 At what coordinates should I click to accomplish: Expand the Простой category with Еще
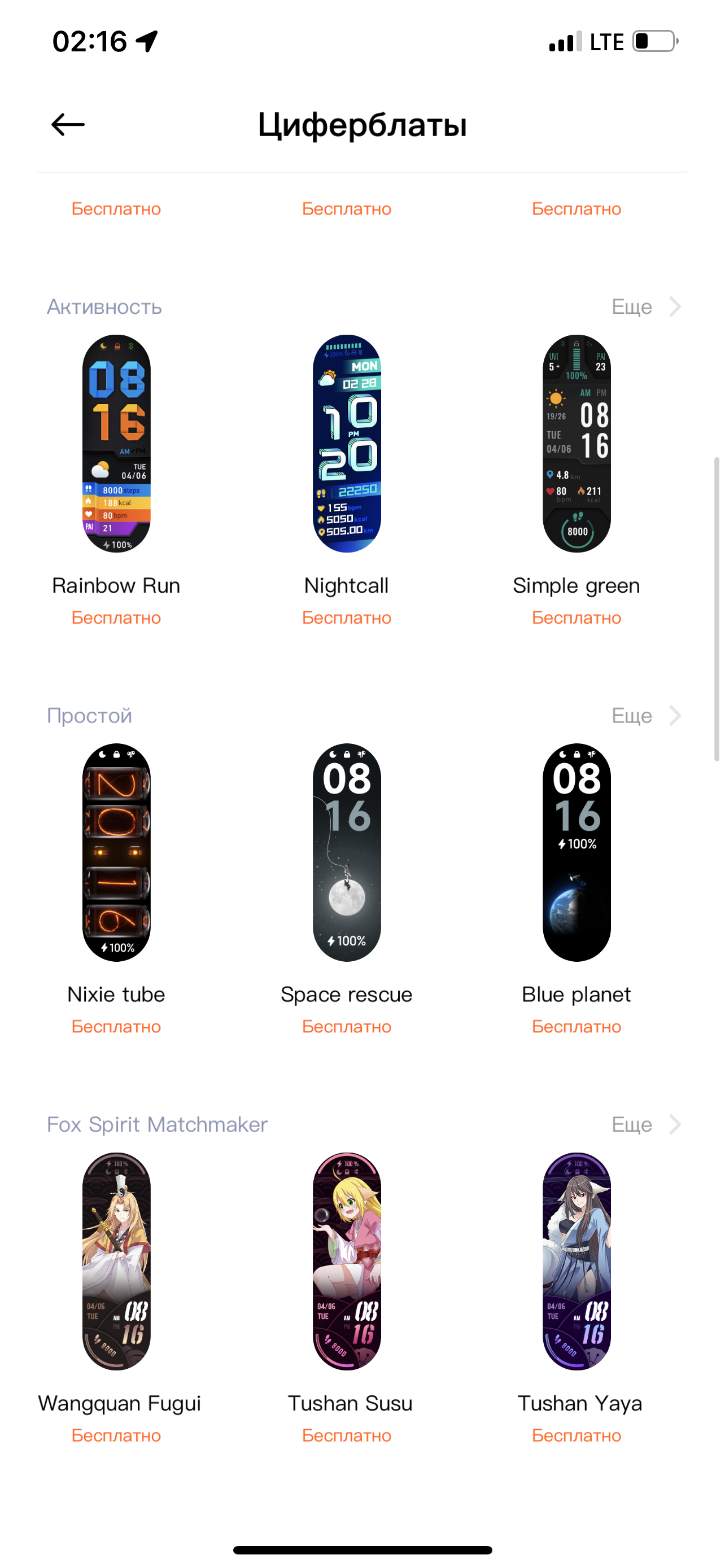click(645, 715)
